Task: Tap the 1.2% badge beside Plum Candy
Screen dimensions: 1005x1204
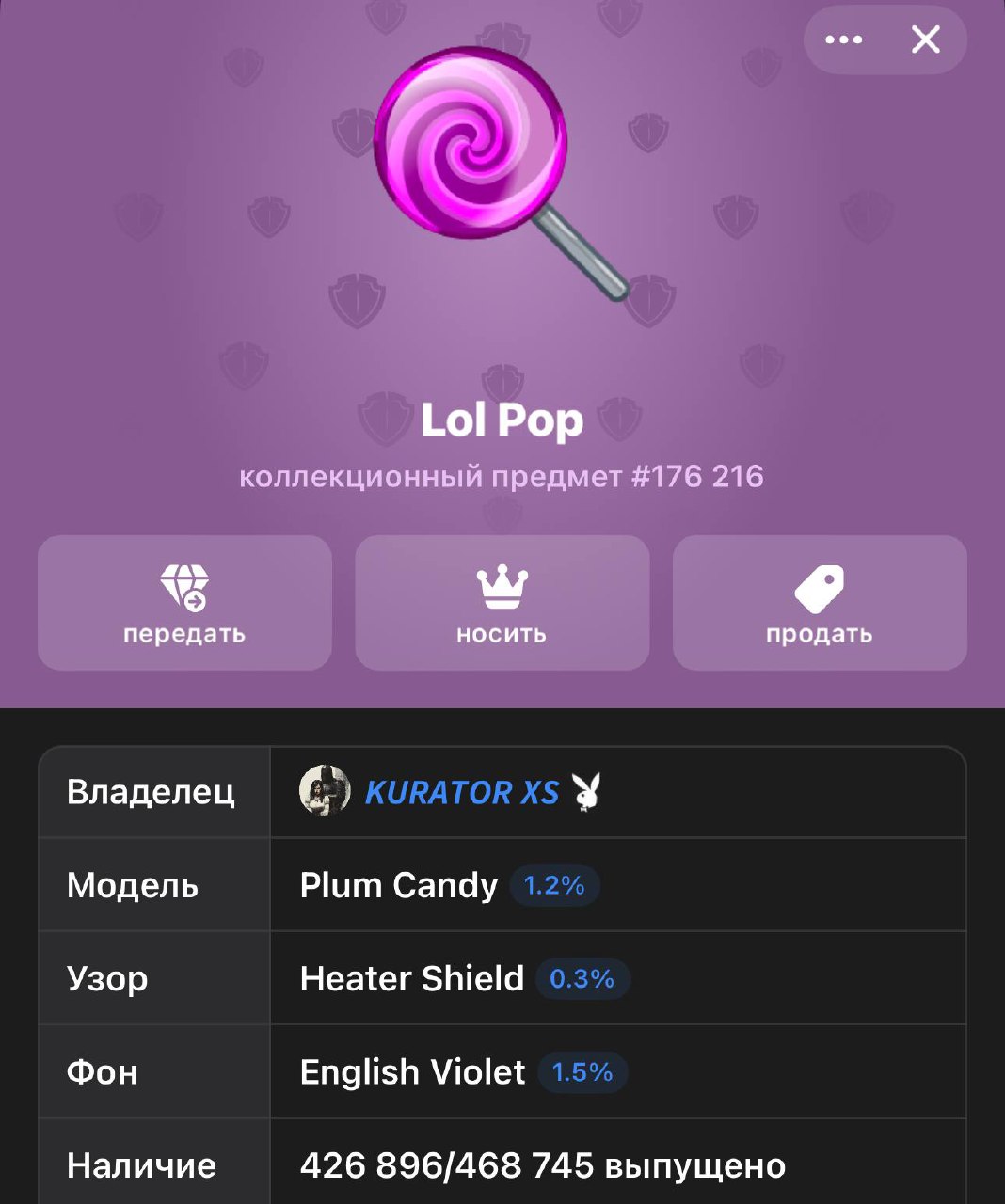Action: point(554,886)
